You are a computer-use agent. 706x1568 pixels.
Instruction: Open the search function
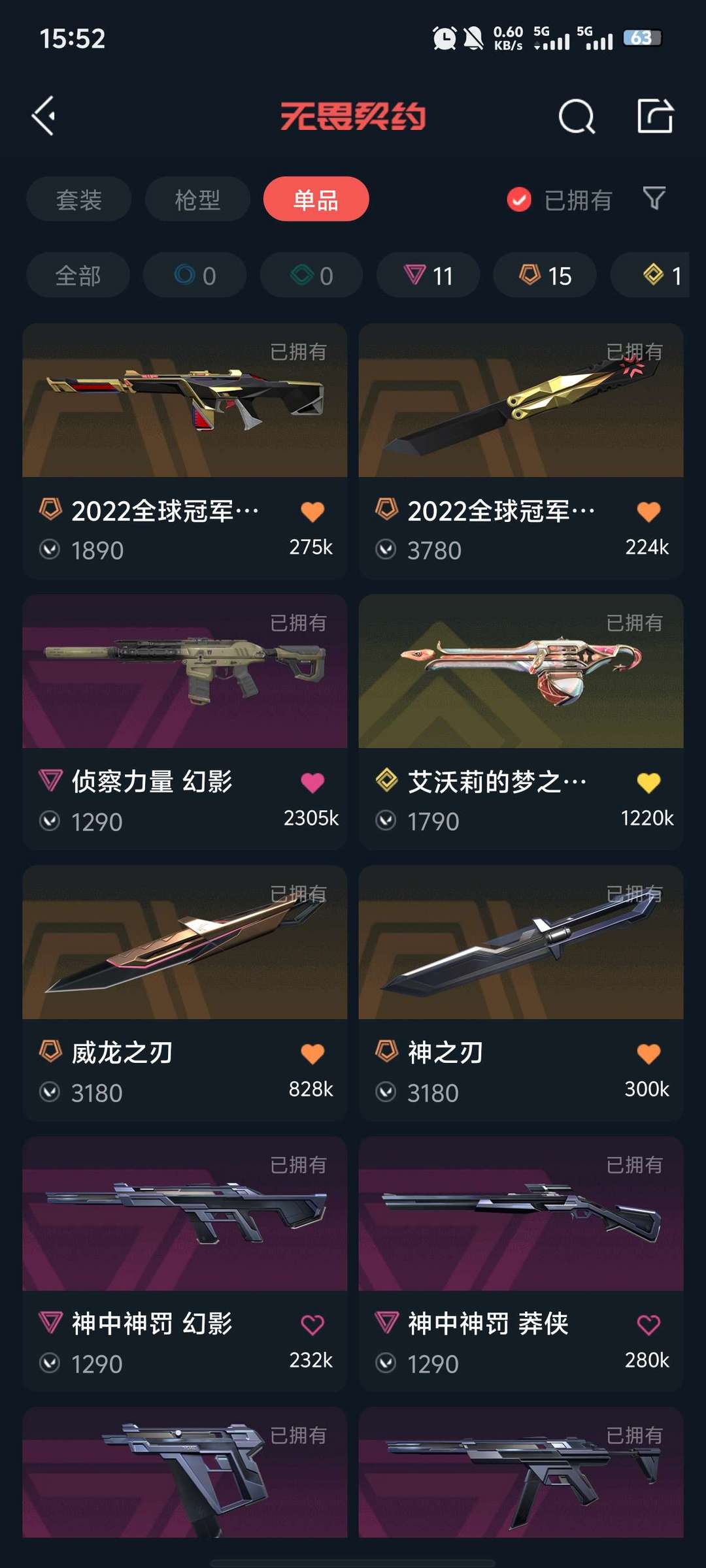click(574, 118)
